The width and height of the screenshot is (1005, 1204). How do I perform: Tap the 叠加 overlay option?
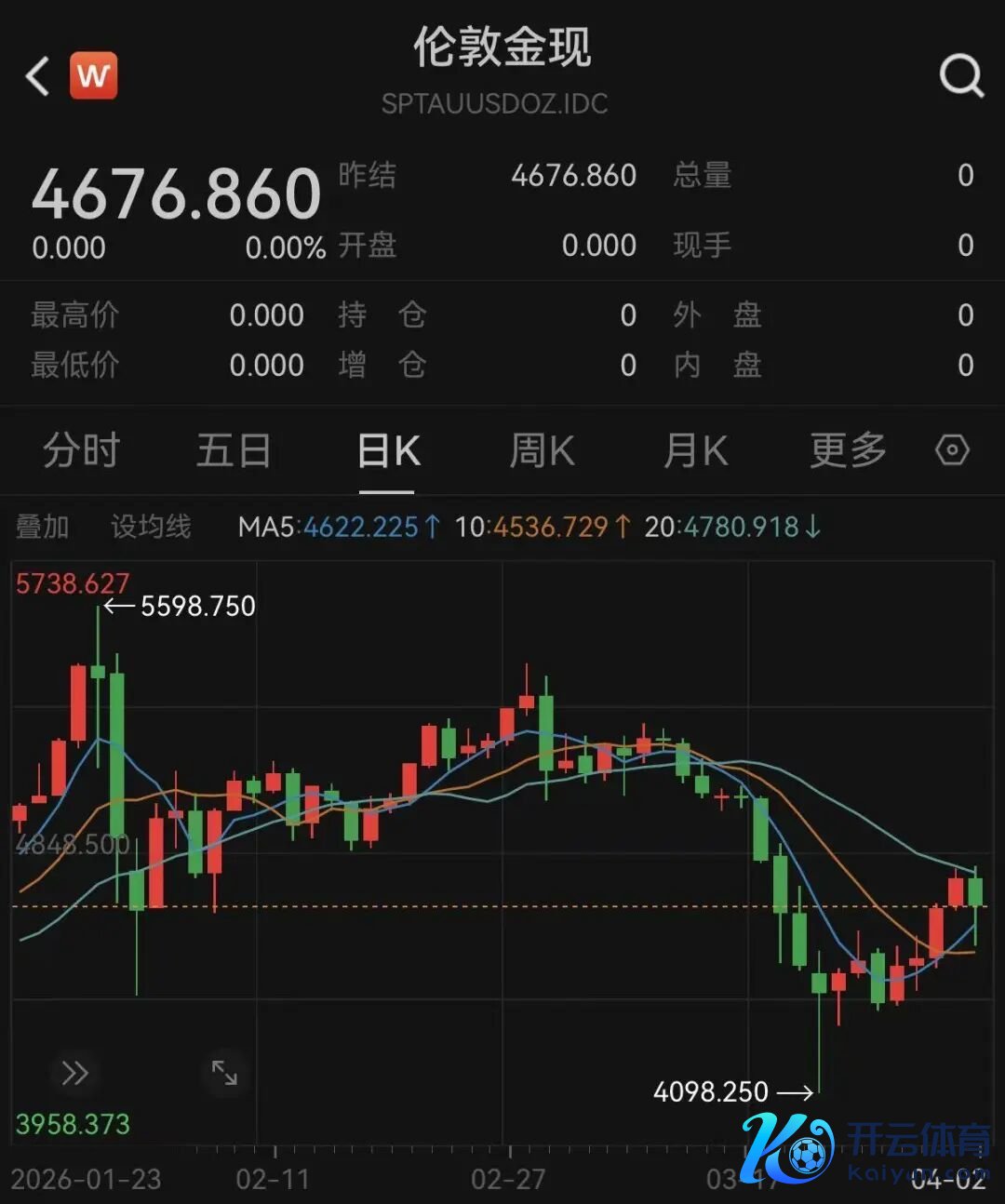click(43, 528)
